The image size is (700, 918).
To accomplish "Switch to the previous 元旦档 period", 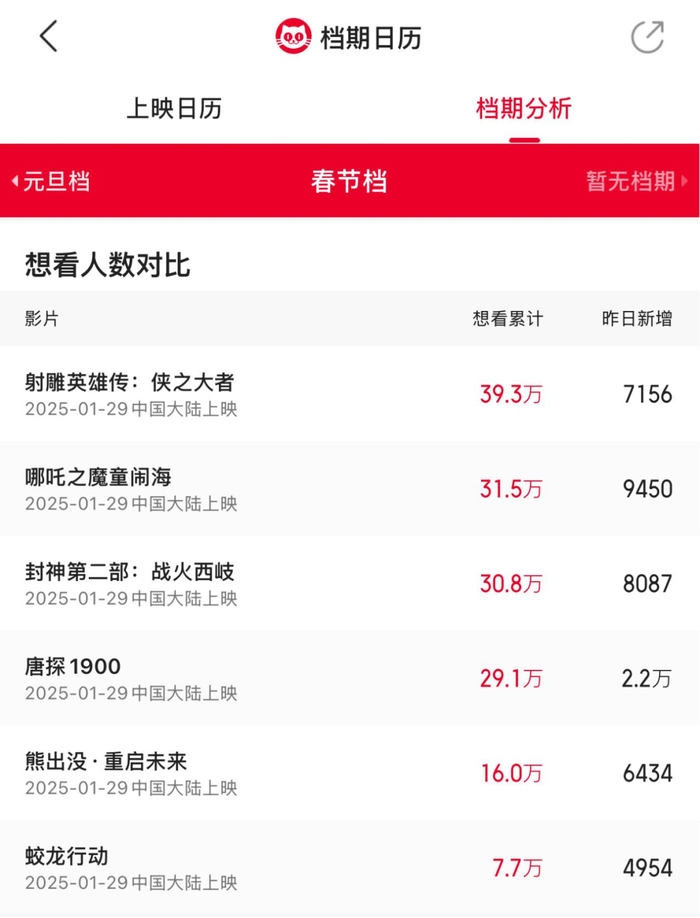I will (x=52, y=181).
